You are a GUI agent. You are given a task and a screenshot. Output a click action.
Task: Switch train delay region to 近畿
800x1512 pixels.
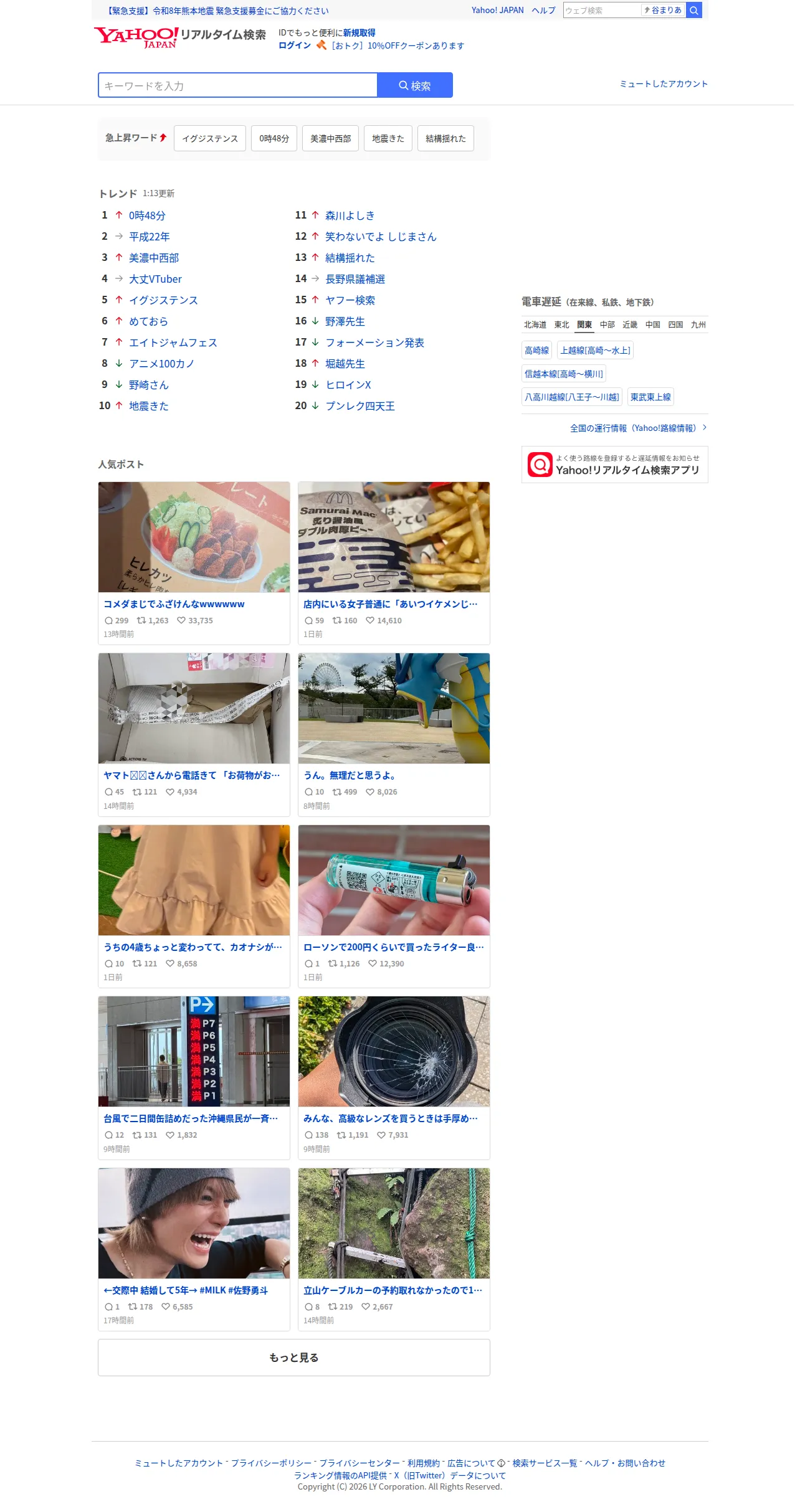coord(630,324)
